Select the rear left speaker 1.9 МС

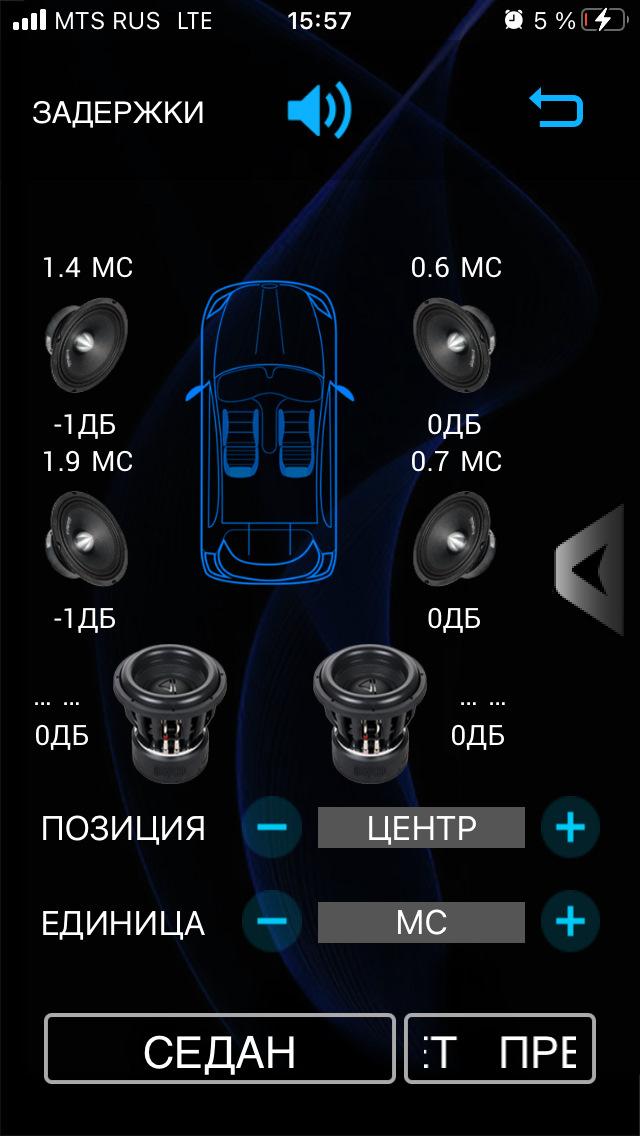(x=86, y=540)
